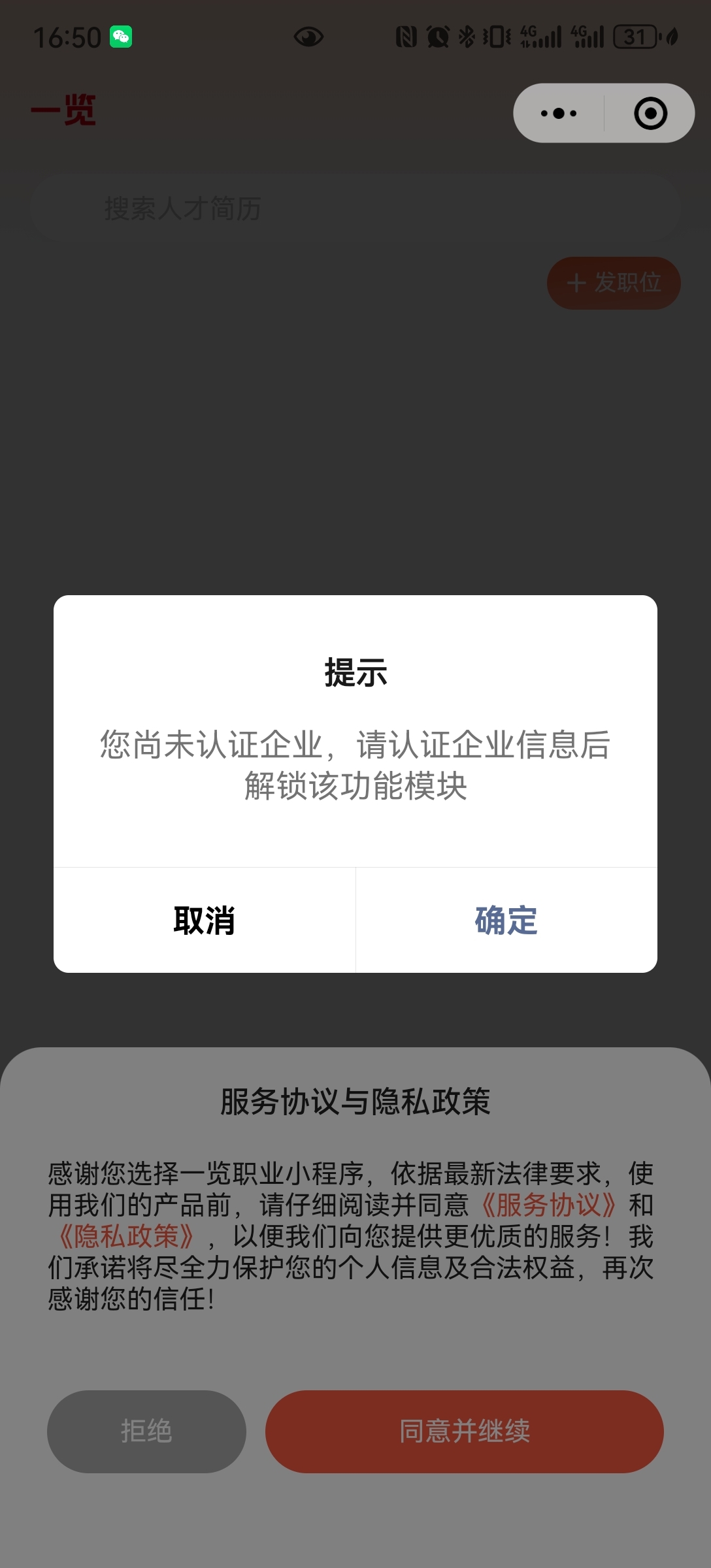Open the mini program more-options menu
This screenshot has width=711, height=1568.
click(559, 113)
